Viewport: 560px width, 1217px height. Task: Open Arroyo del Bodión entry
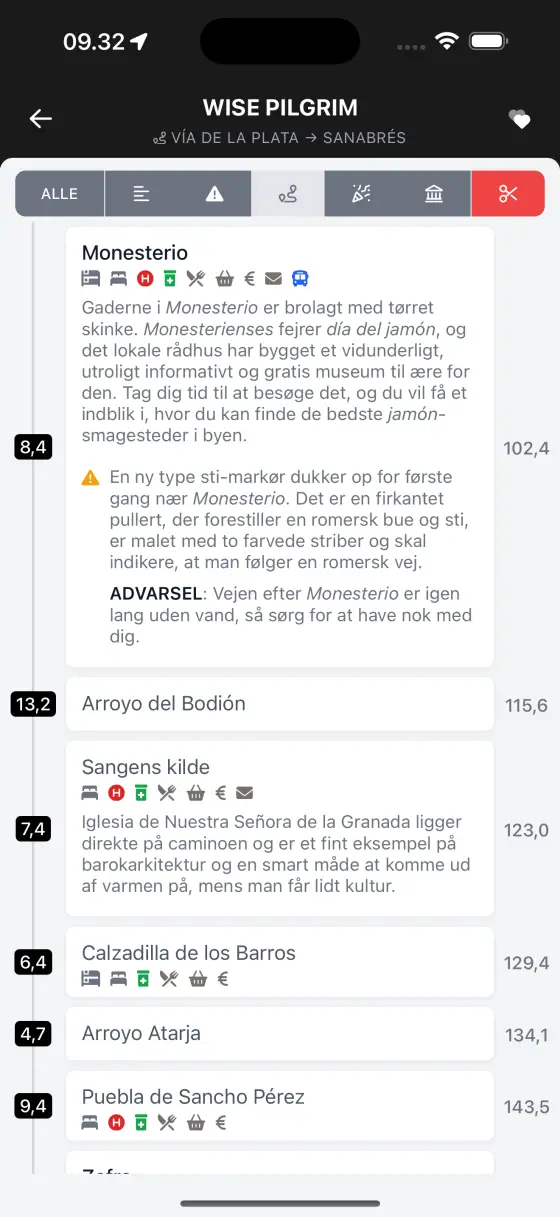280,704
